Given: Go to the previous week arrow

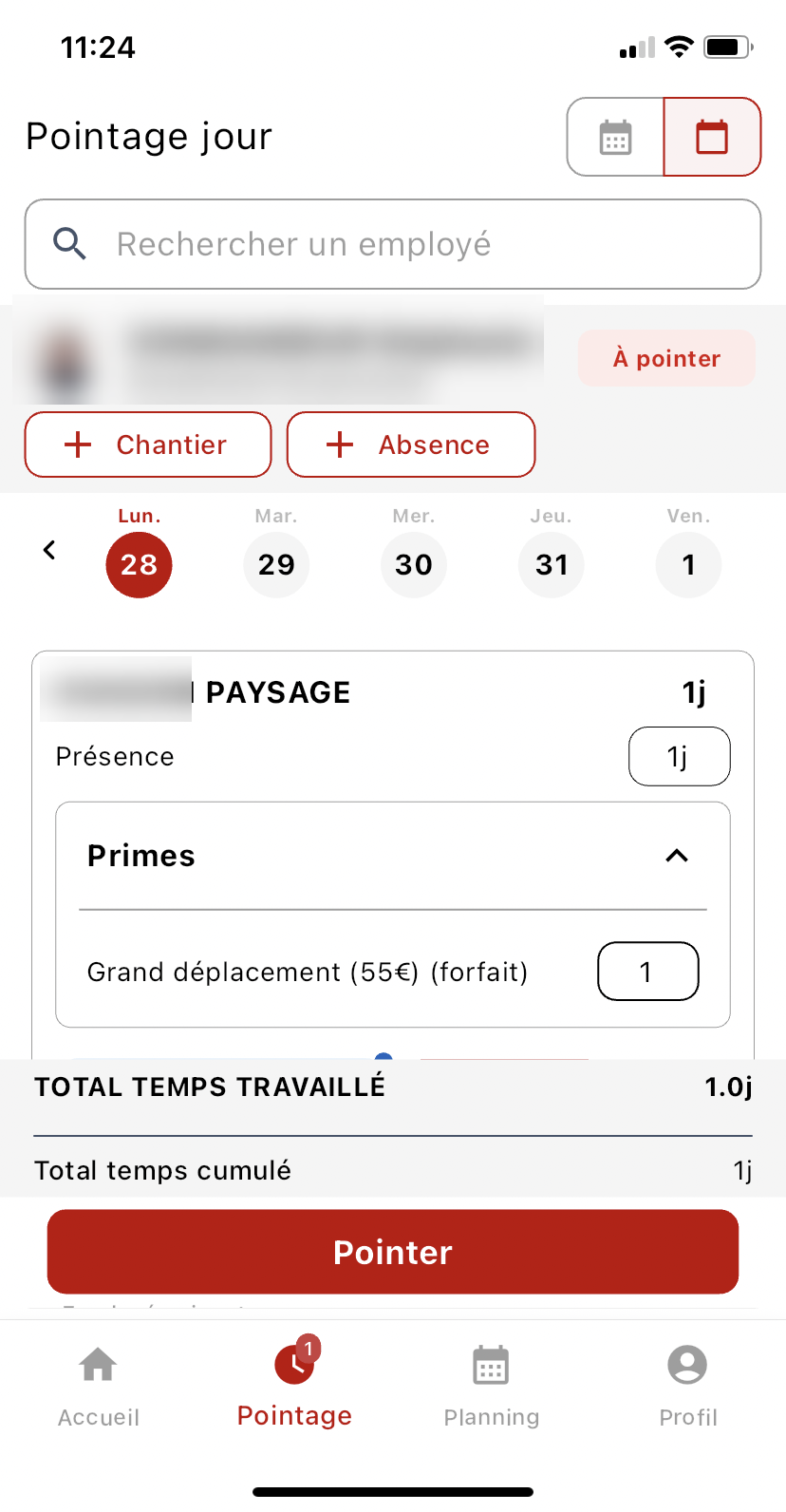Looking at the screenshot, I should [x=49, y=550].
